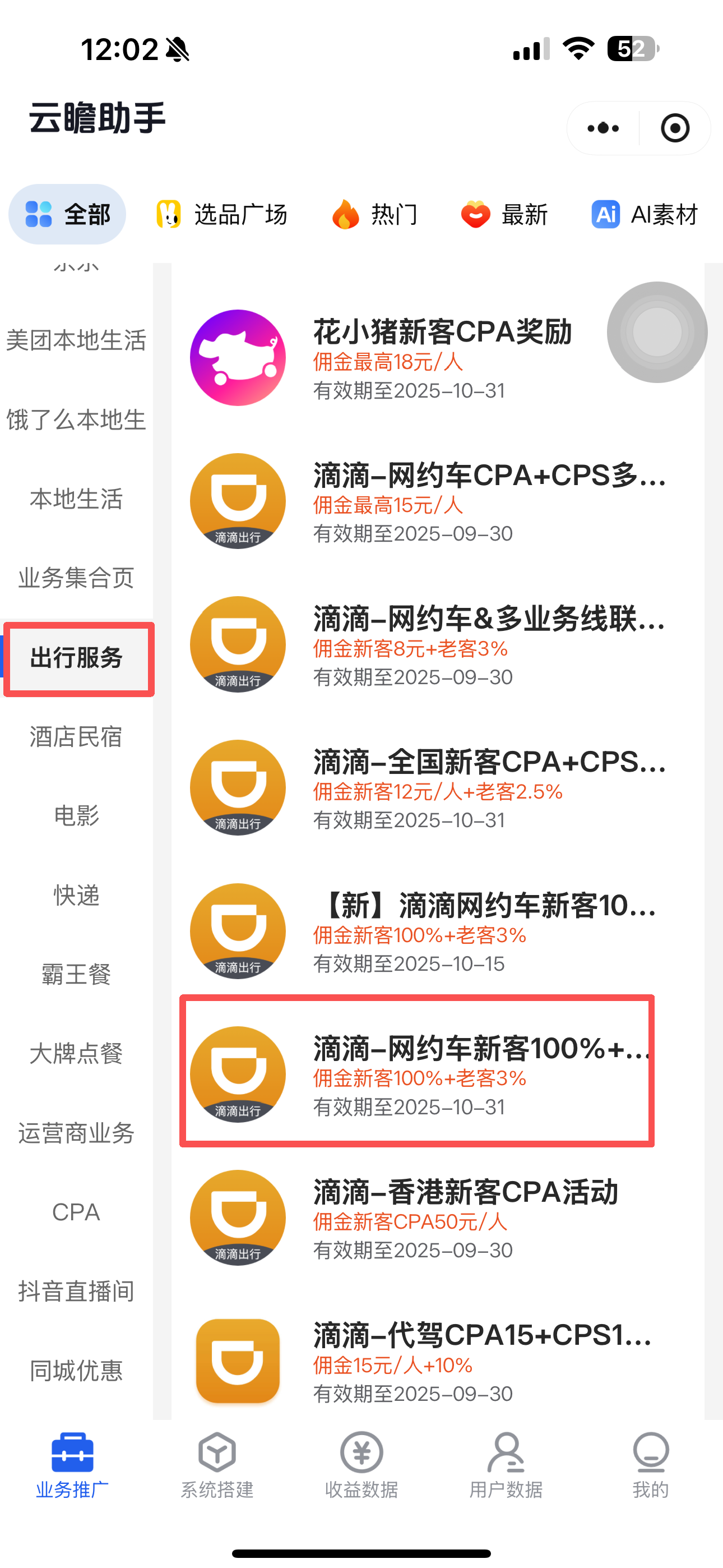
Task: Switch to the 最新 tab
Action: point(504,215)
